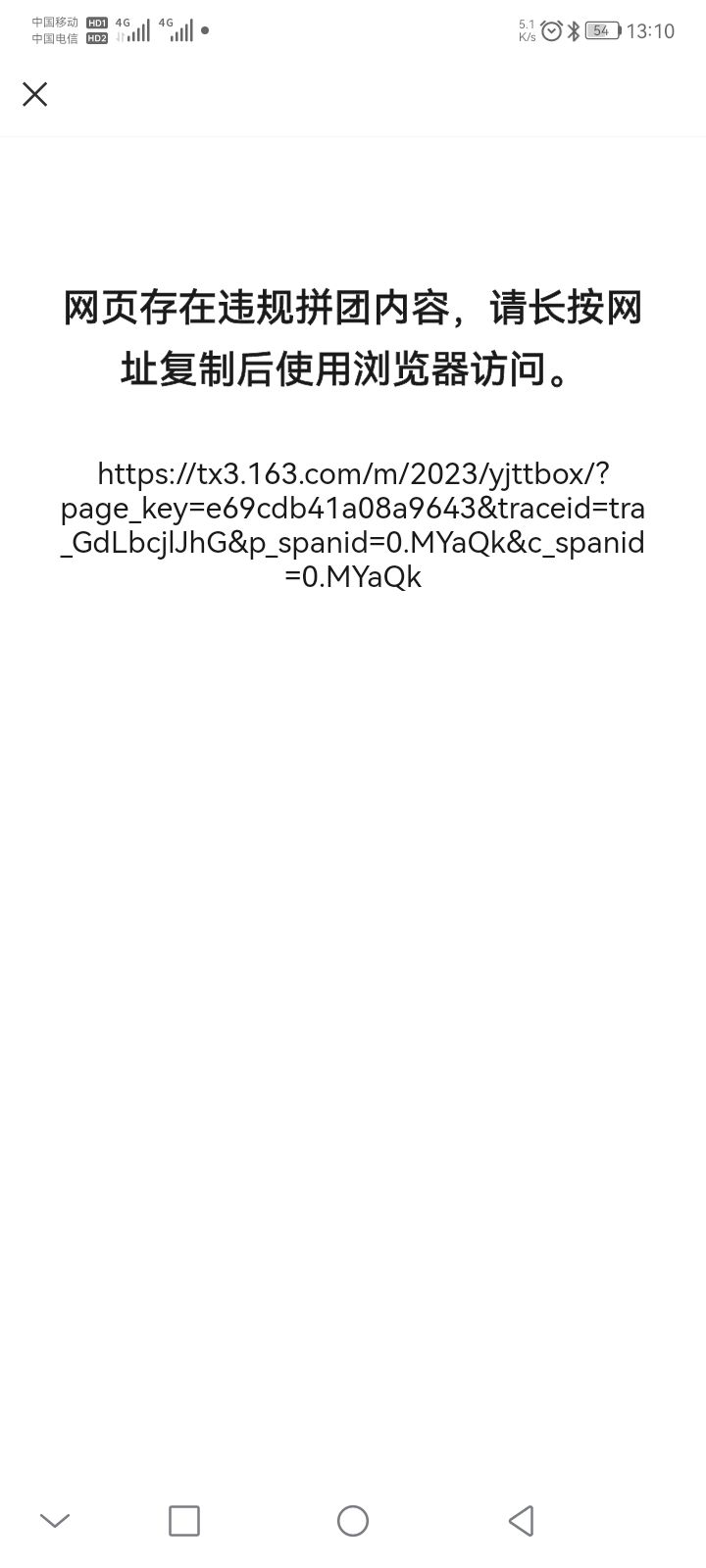Tap the system back button
The width and height of the screenshot is (706, 1568).
522,1521
